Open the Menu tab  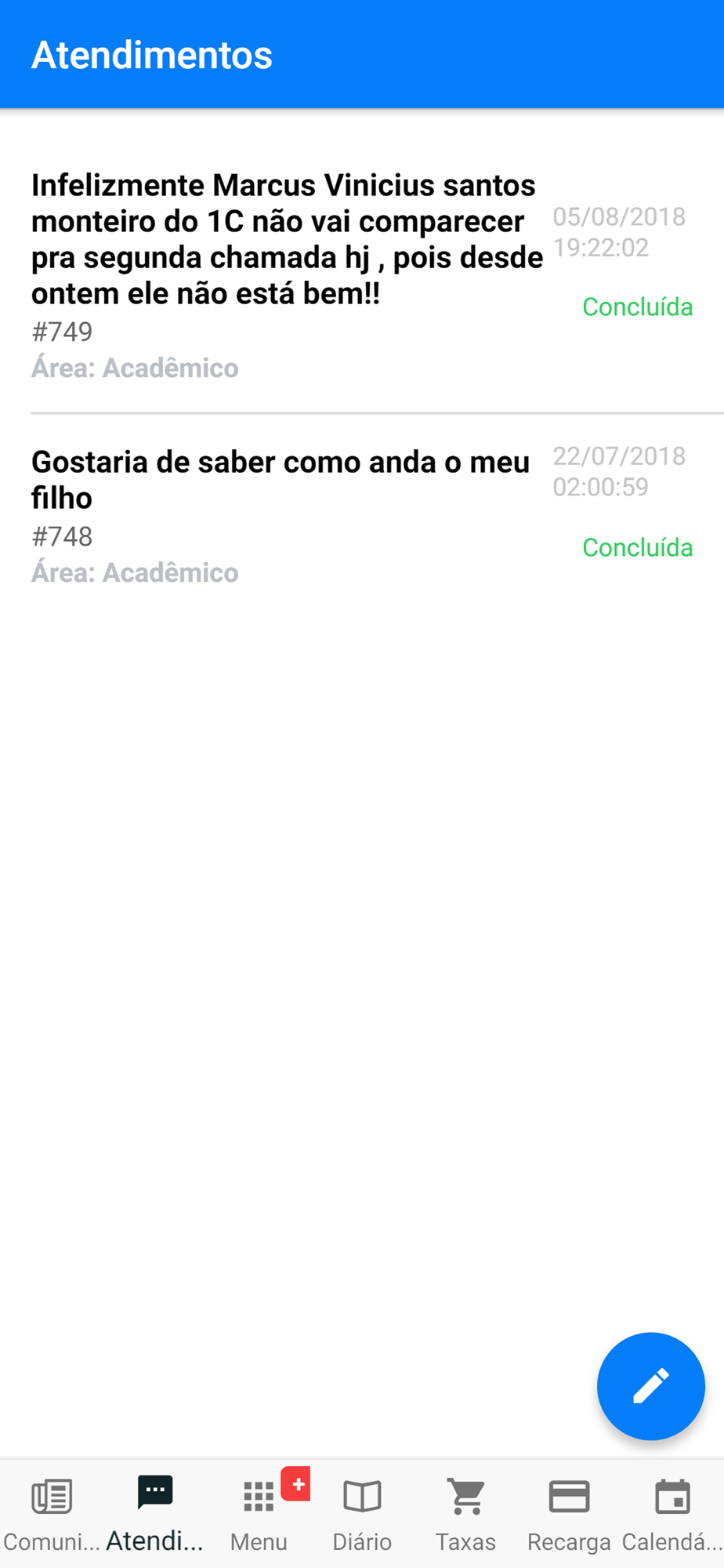259,1513
